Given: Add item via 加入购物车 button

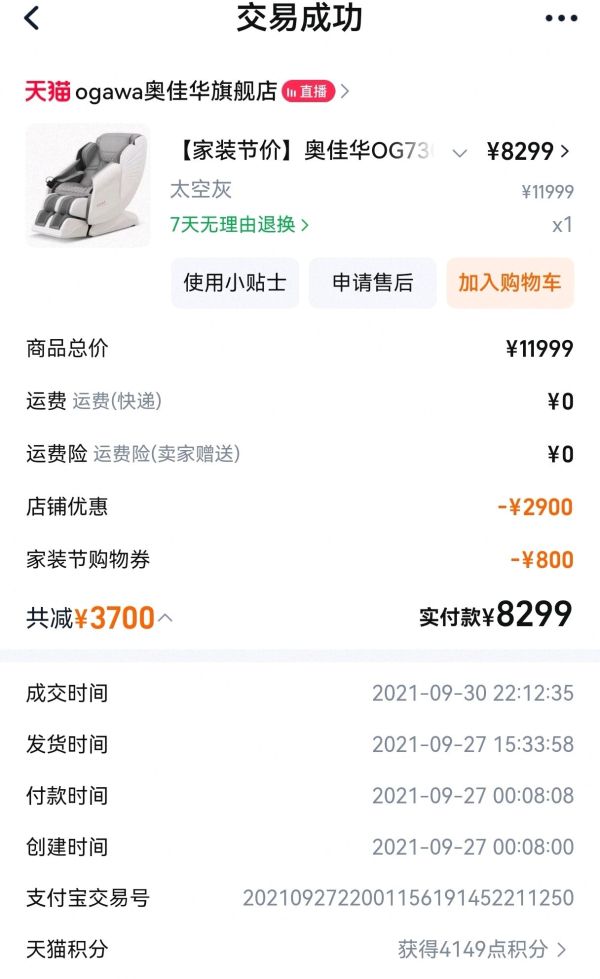Looking at the screenshot, I should (x=510, y=282).
